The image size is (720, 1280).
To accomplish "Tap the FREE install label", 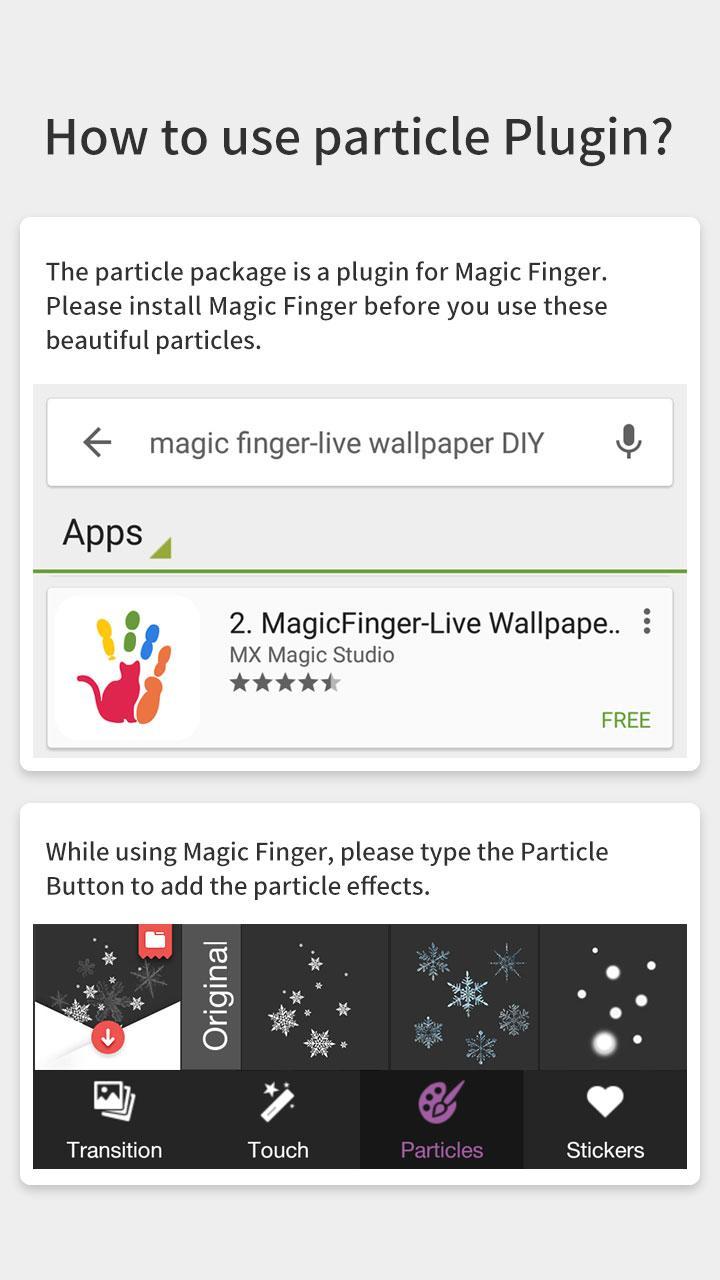I will (x=627, y=719).
